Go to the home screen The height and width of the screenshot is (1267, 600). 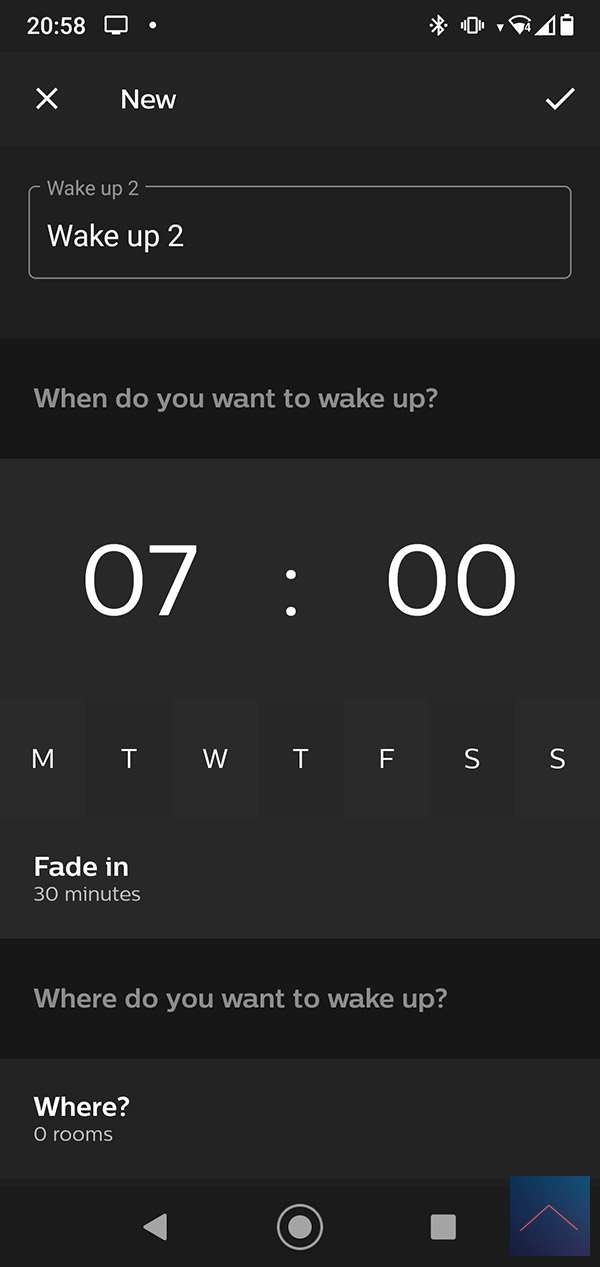coord(299,1226)
